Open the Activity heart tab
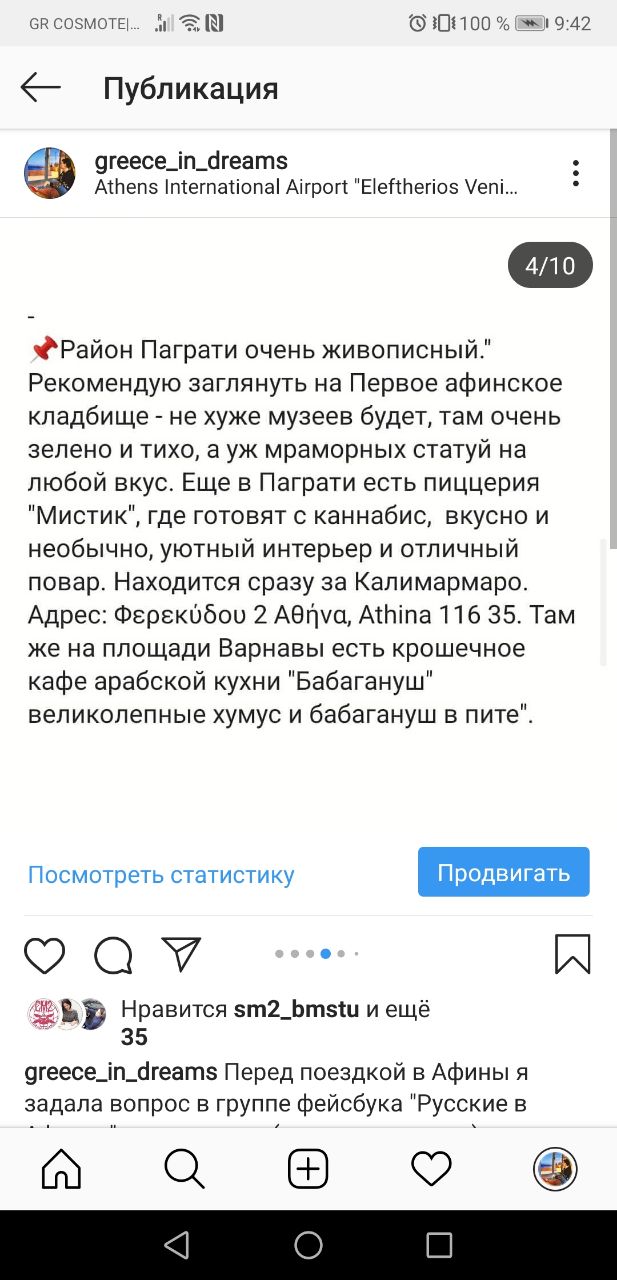 [432, 1168]
